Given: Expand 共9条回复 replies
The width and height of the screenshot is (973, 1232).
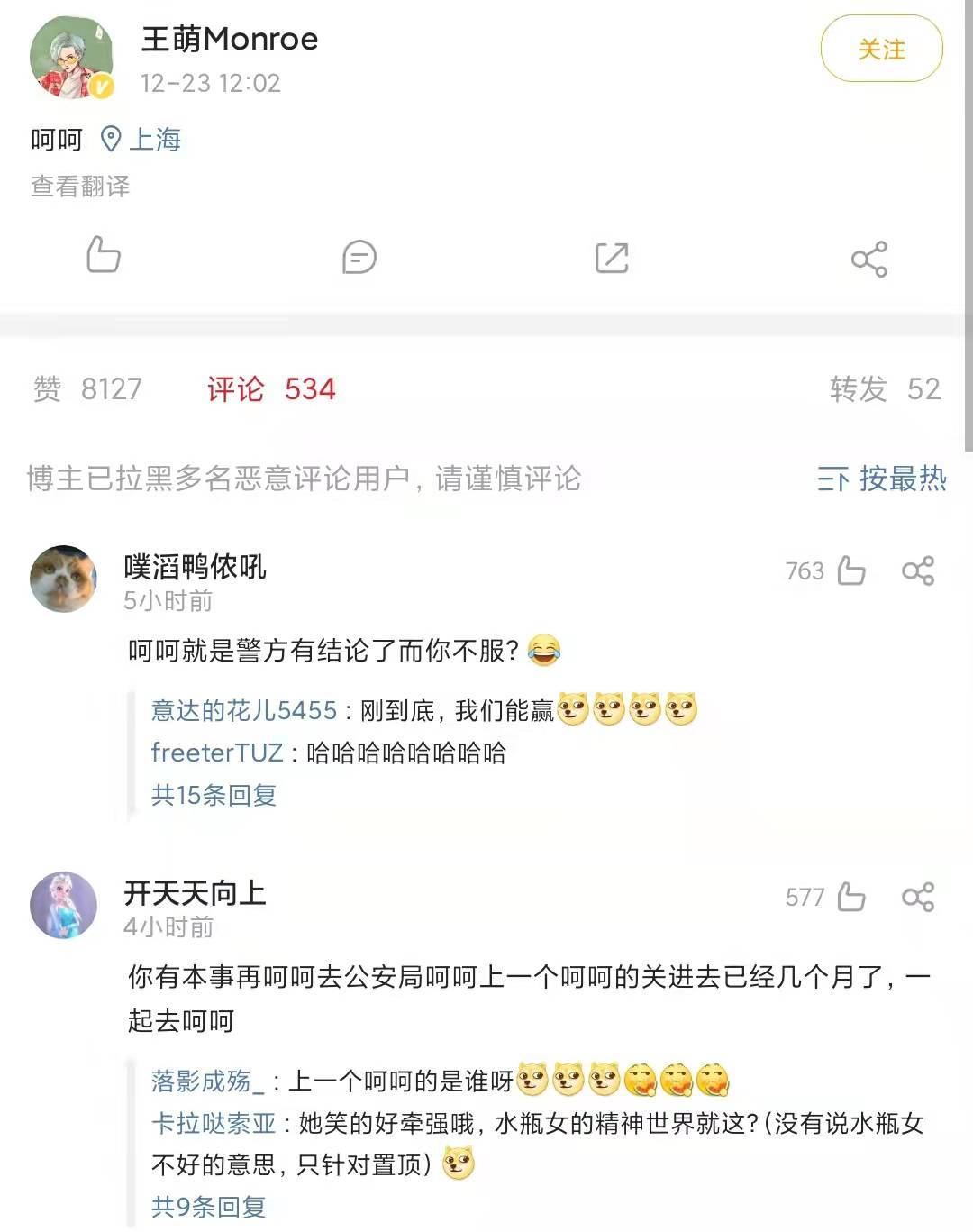Looking at the screenshot, I should pos(208,1207).
